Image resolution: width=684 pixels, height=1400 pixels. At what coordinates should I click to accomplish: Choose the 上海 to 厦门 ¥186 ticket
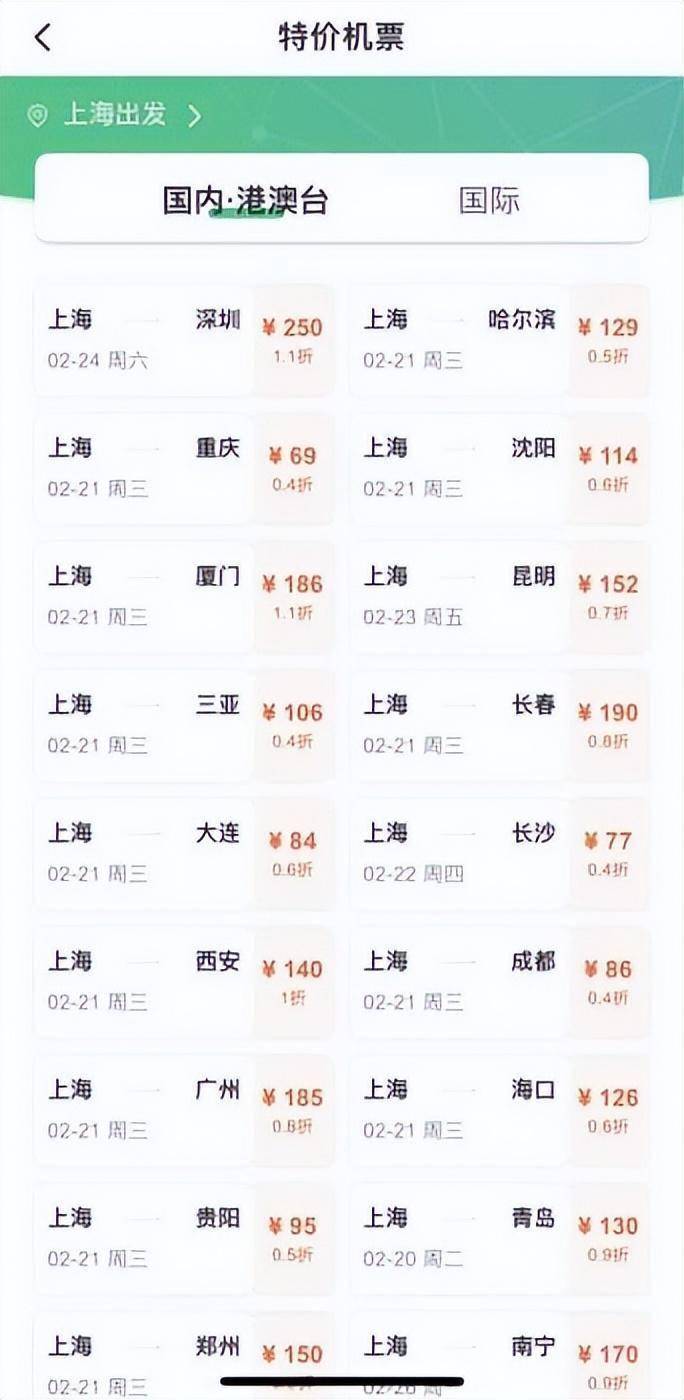coord(184,597)
